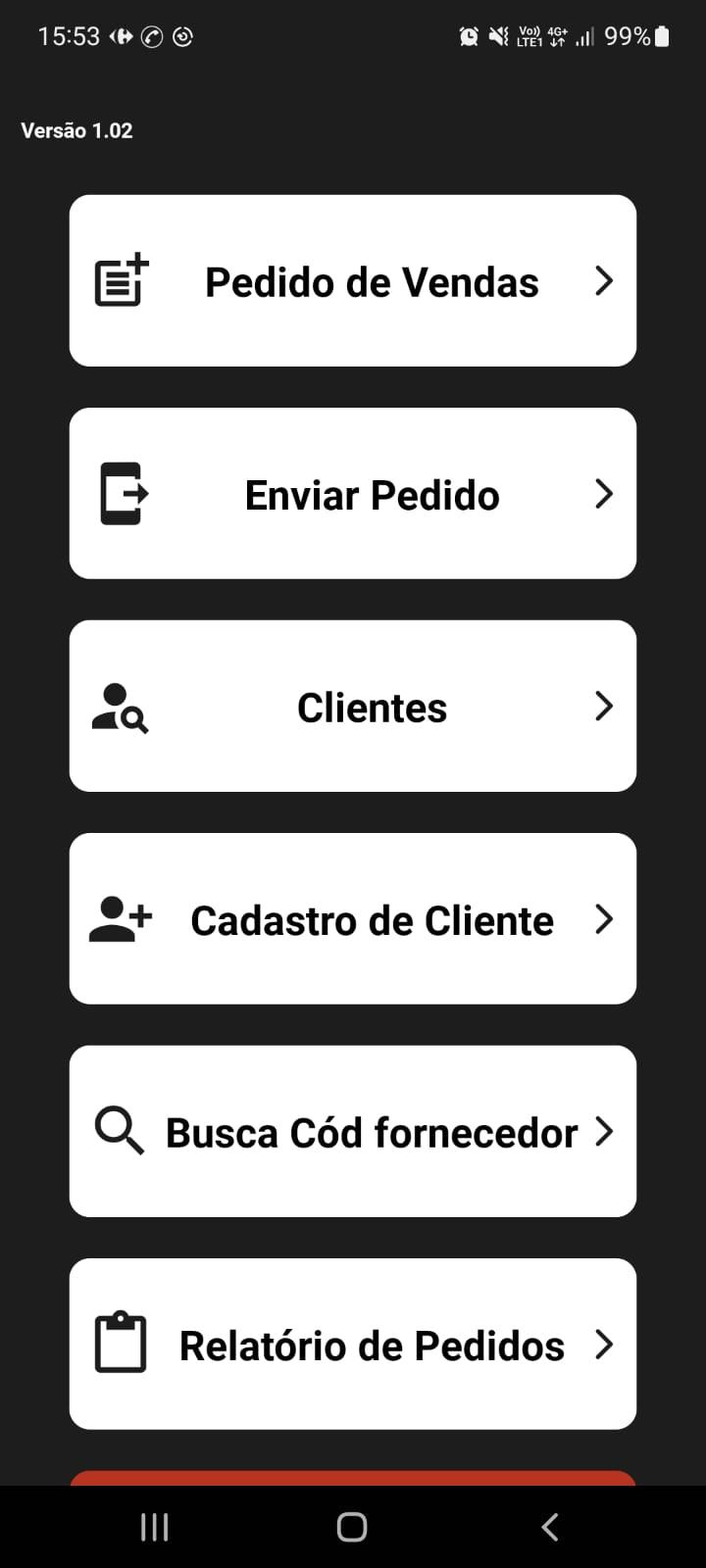
Task: Go to the home screen
Action: (352, 1527)
